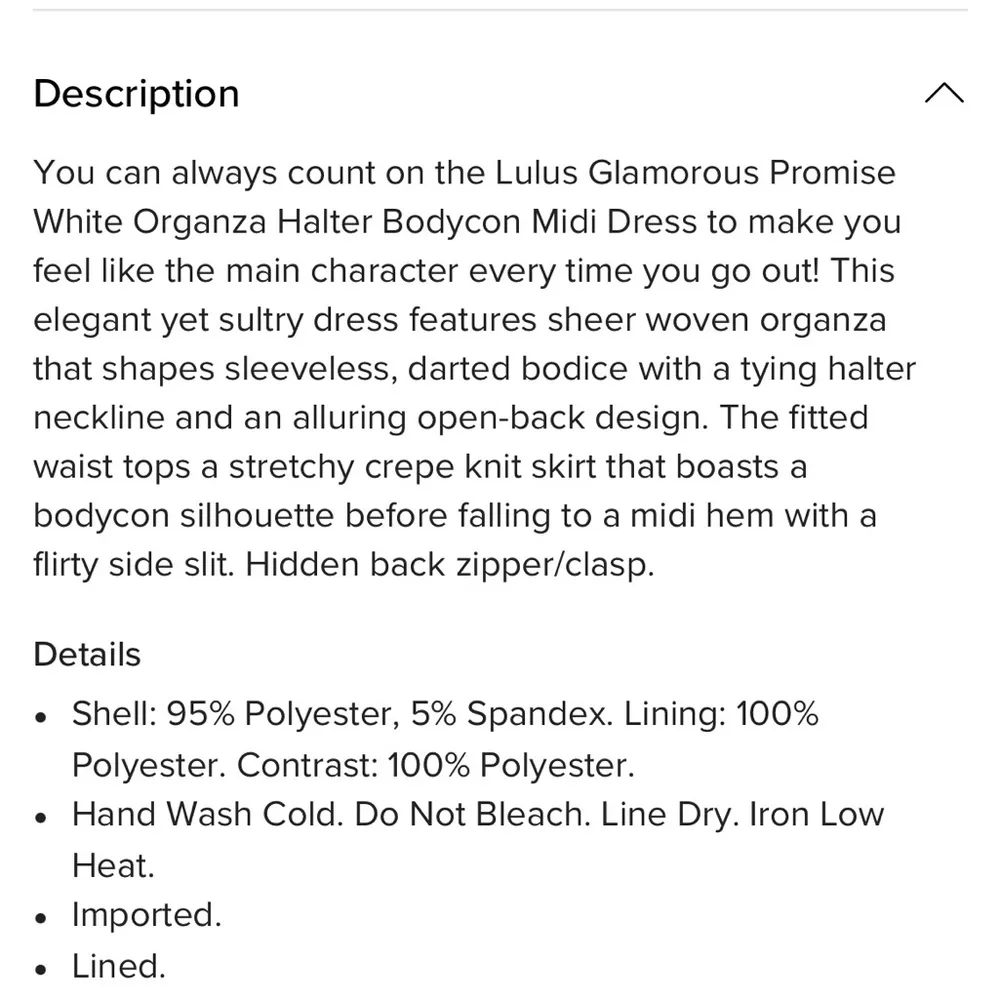
Task: Collapse the Description section
Action: [944, 94]
